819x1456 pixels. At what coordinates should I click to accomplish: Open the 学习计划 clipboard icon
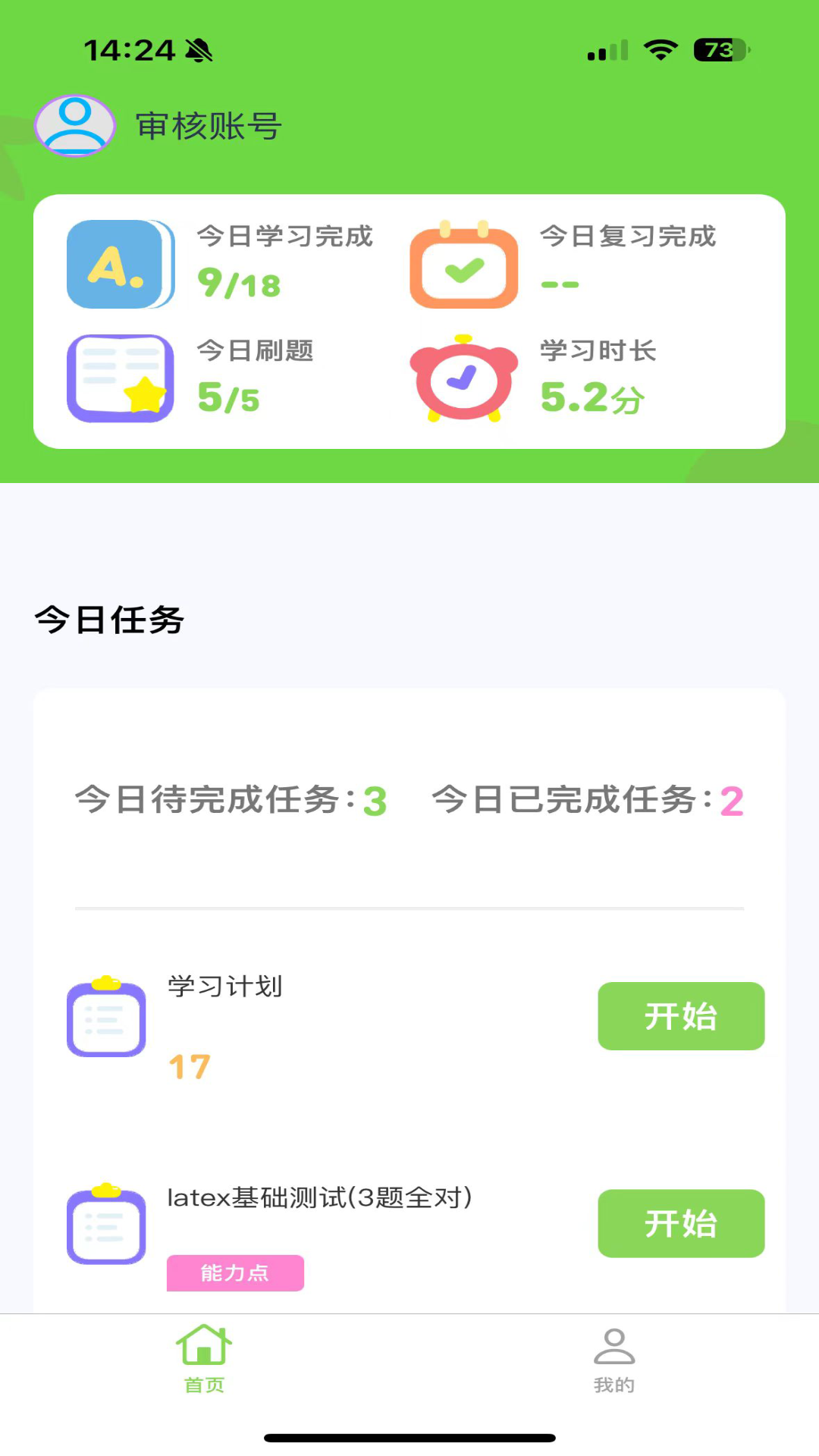[x=106, y=1018]
